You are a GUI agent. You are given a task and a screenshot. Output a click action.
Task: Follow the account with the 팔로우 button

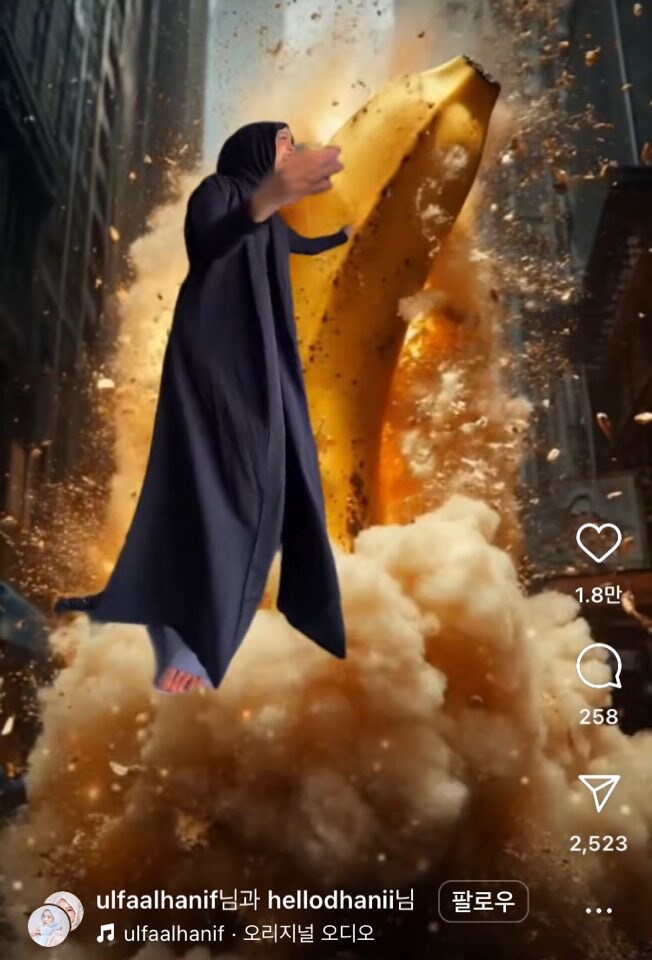483,902
